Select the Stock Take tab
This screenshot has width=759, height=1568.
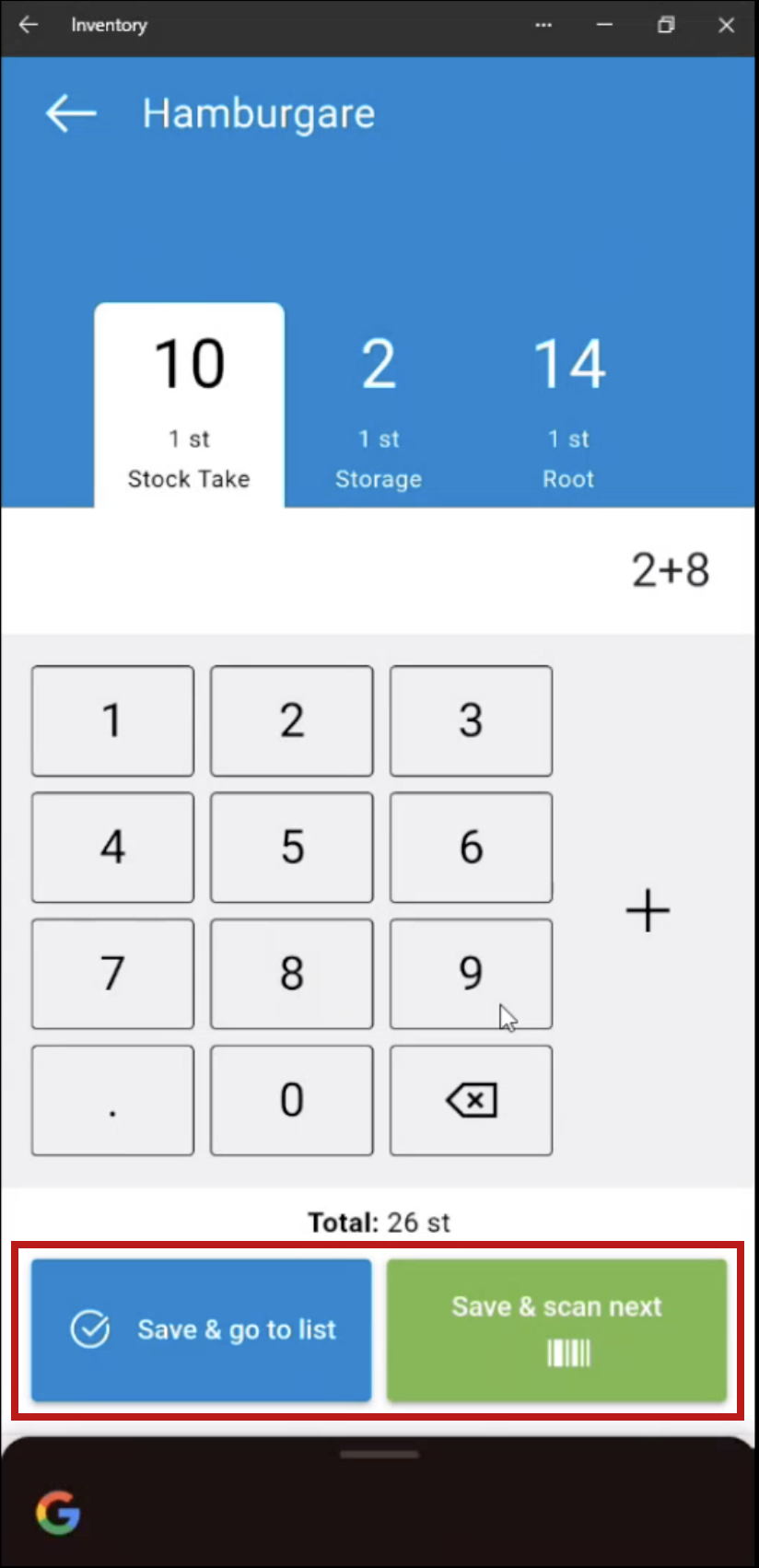point(189,405)
